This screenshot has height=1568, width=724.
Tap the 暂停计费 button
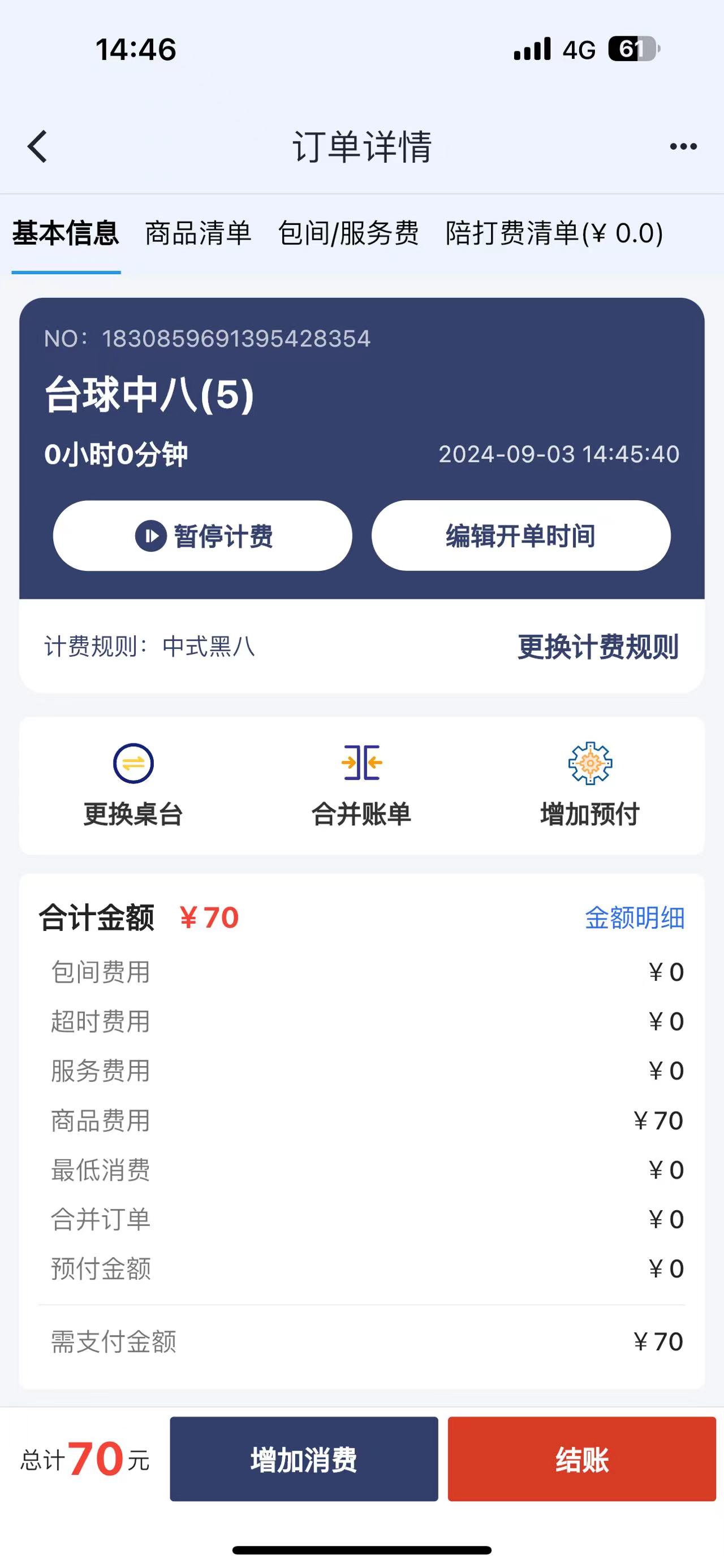pos(202,536)
